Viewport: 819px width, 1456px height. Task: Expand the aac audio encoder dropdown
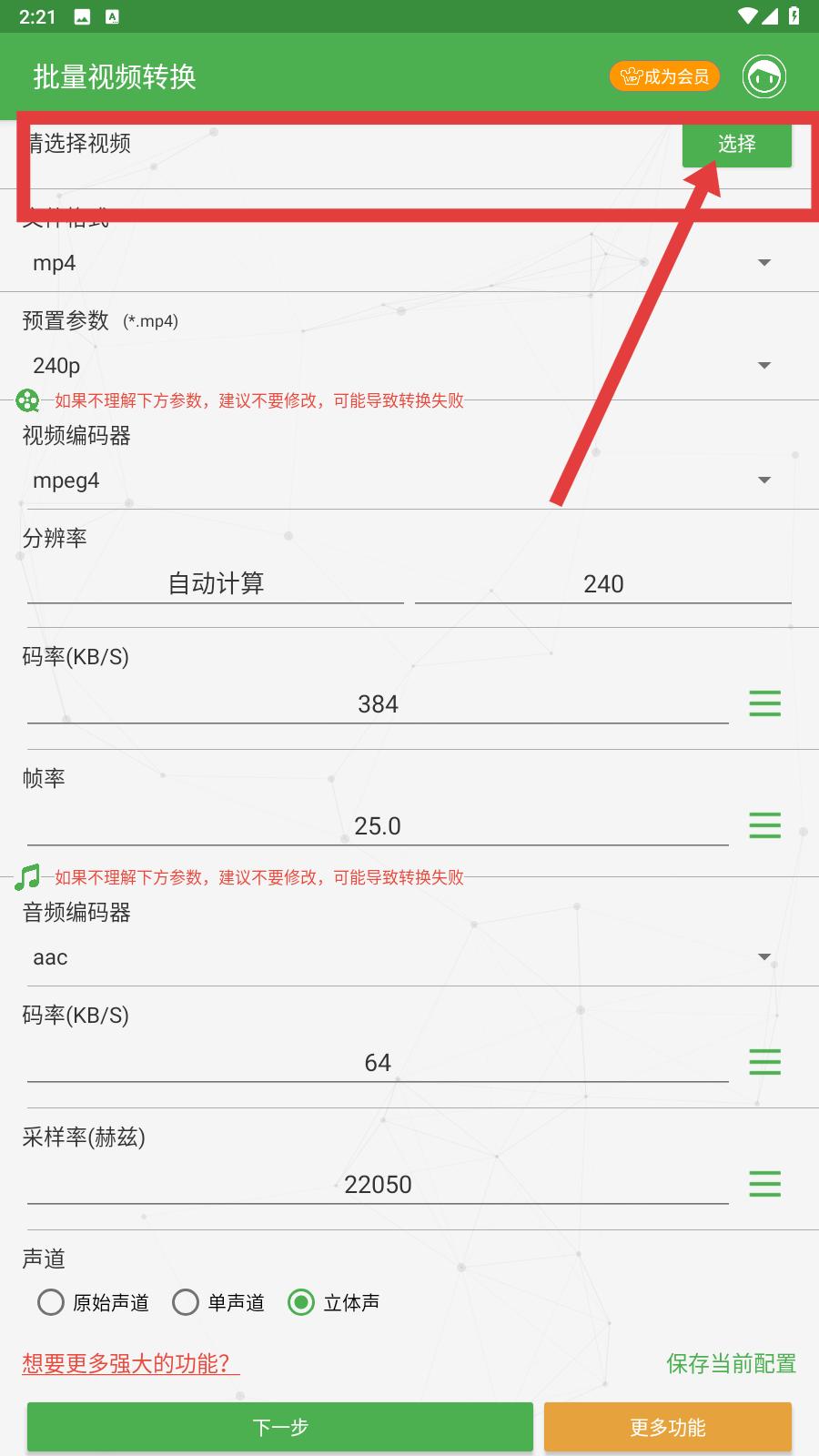point(408,957)
